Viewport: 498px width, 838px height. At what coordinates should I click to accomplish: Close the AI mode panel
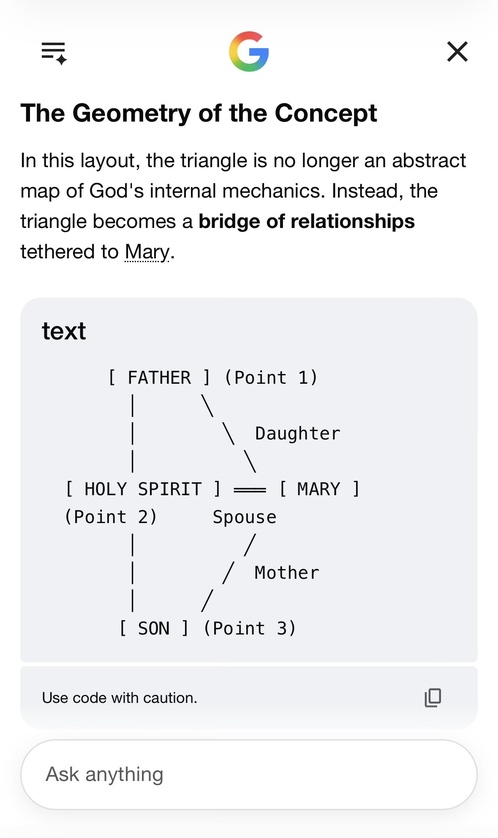coord(457,52)
